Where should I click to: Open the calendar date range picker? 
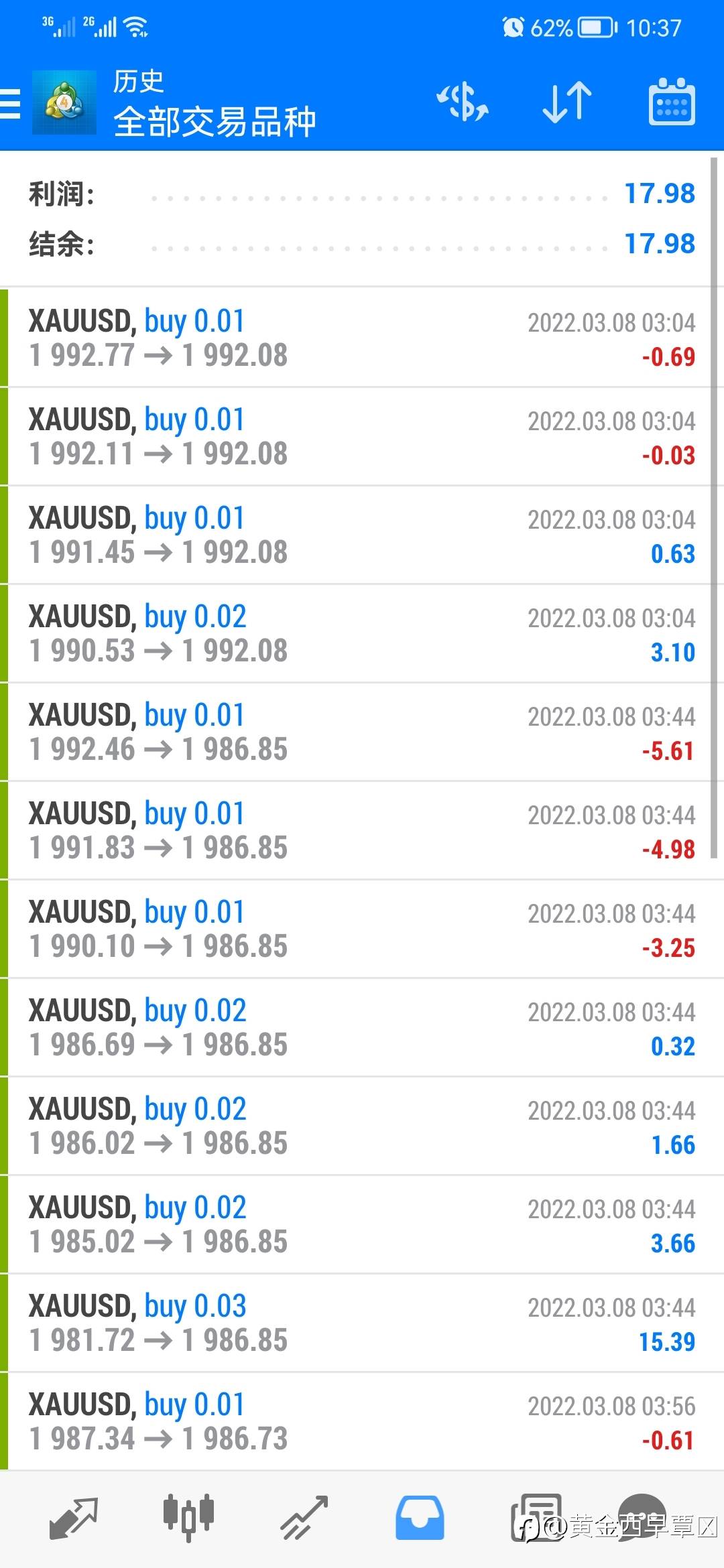672,102
